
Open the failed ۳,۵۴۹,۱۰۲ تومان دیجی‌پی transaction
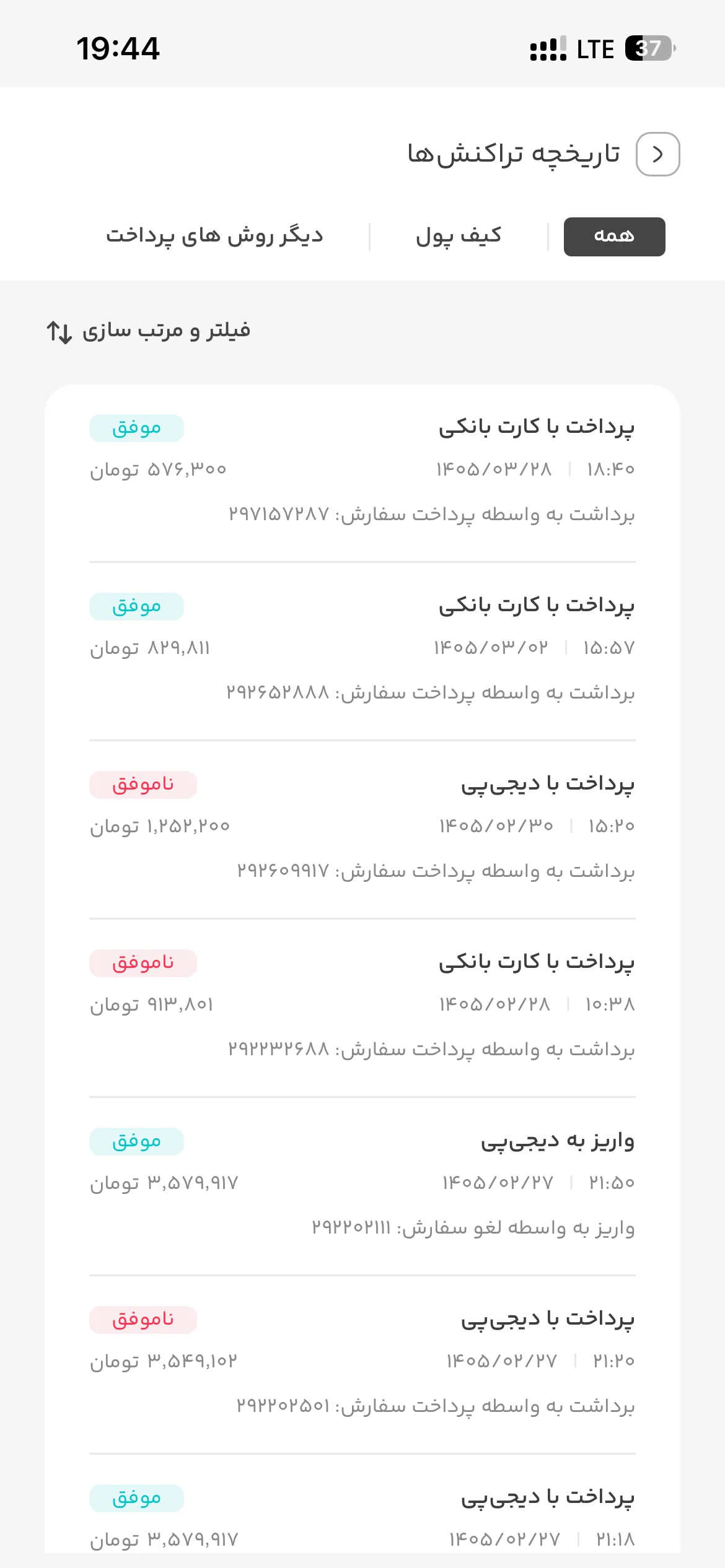362,1365
